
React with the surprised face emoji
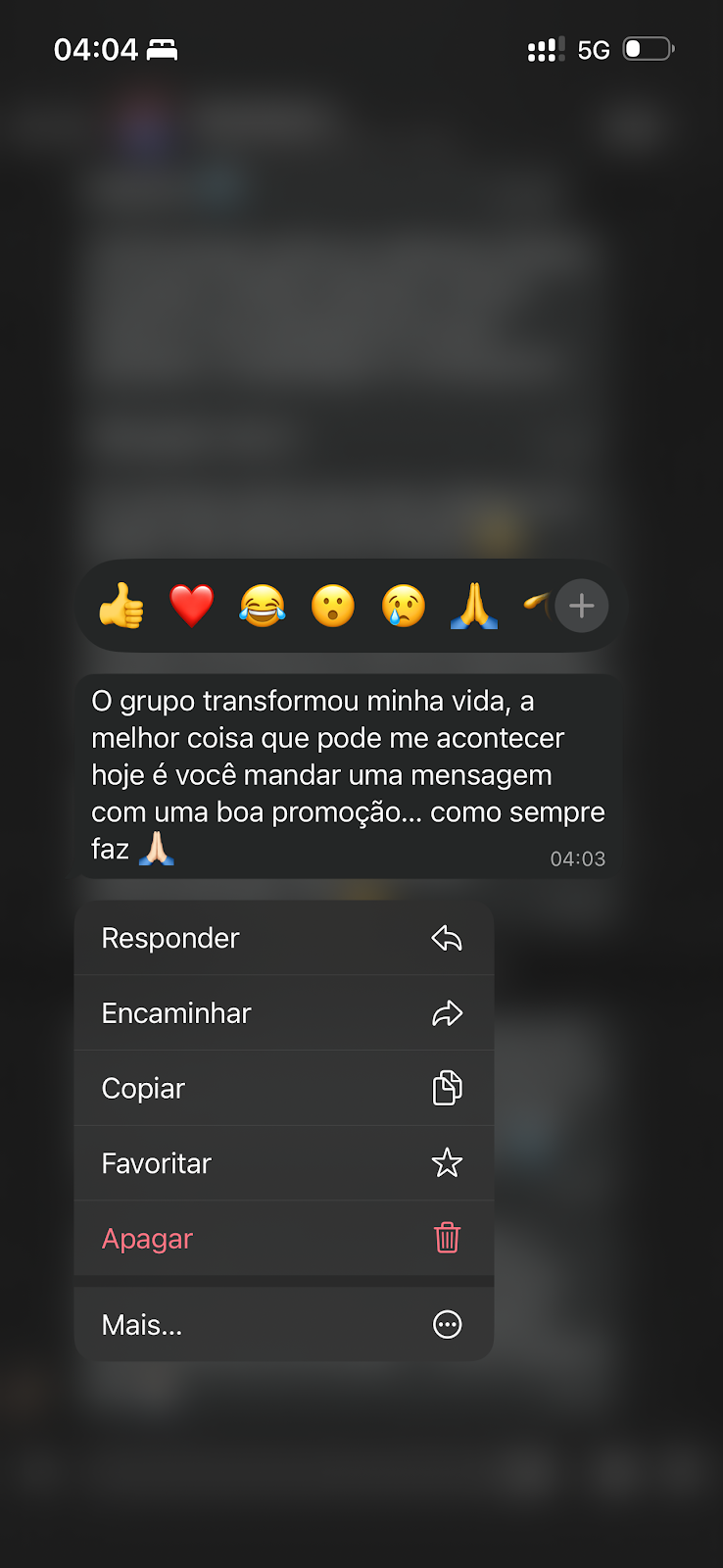pyautogui.click(x=333, y=606)
